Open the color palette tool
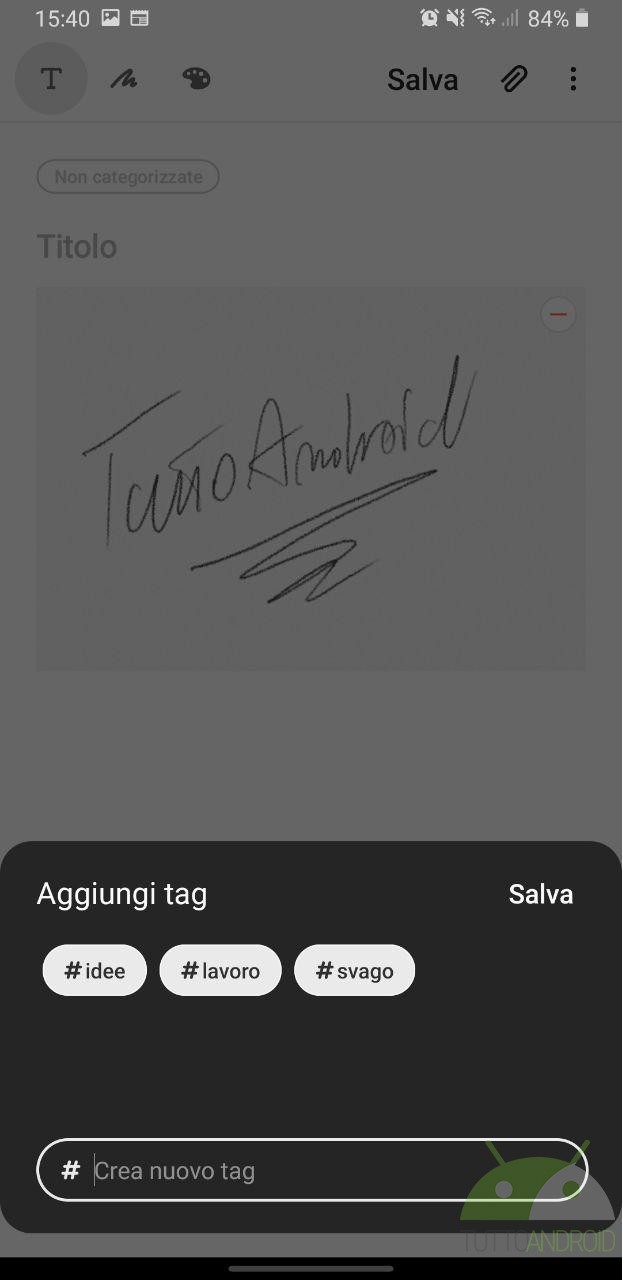622x1280 pixels. (x=196, y=79)
